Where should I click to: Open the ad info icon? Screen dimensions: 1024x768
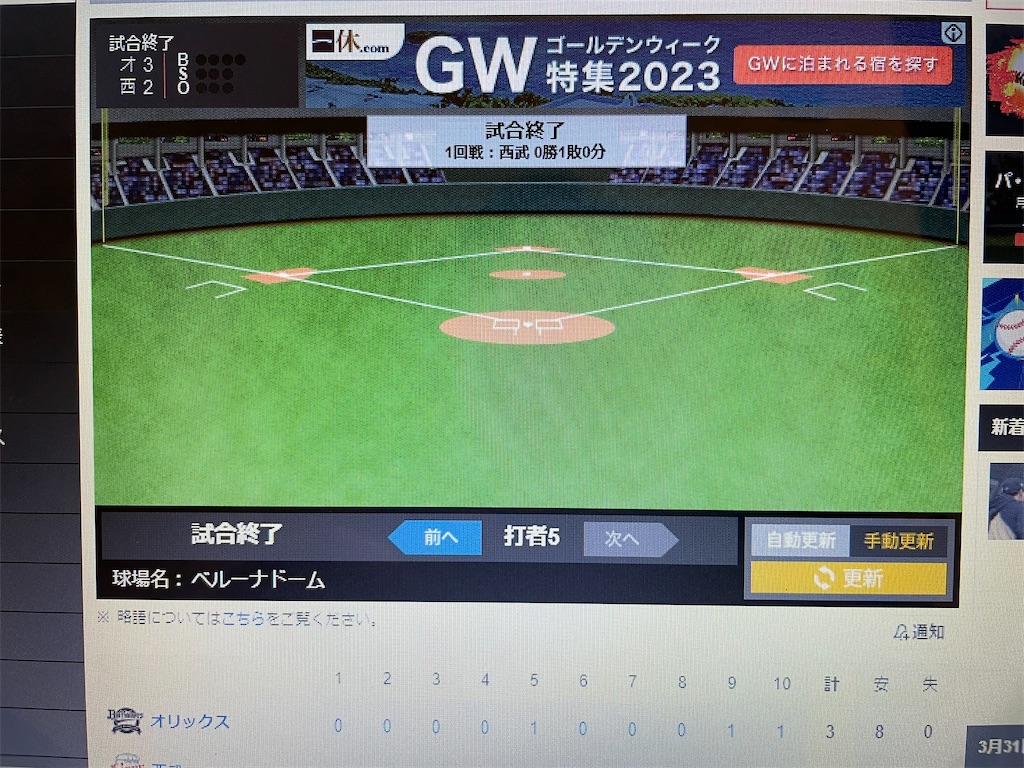pyautogui.click(x=953, y=33)
